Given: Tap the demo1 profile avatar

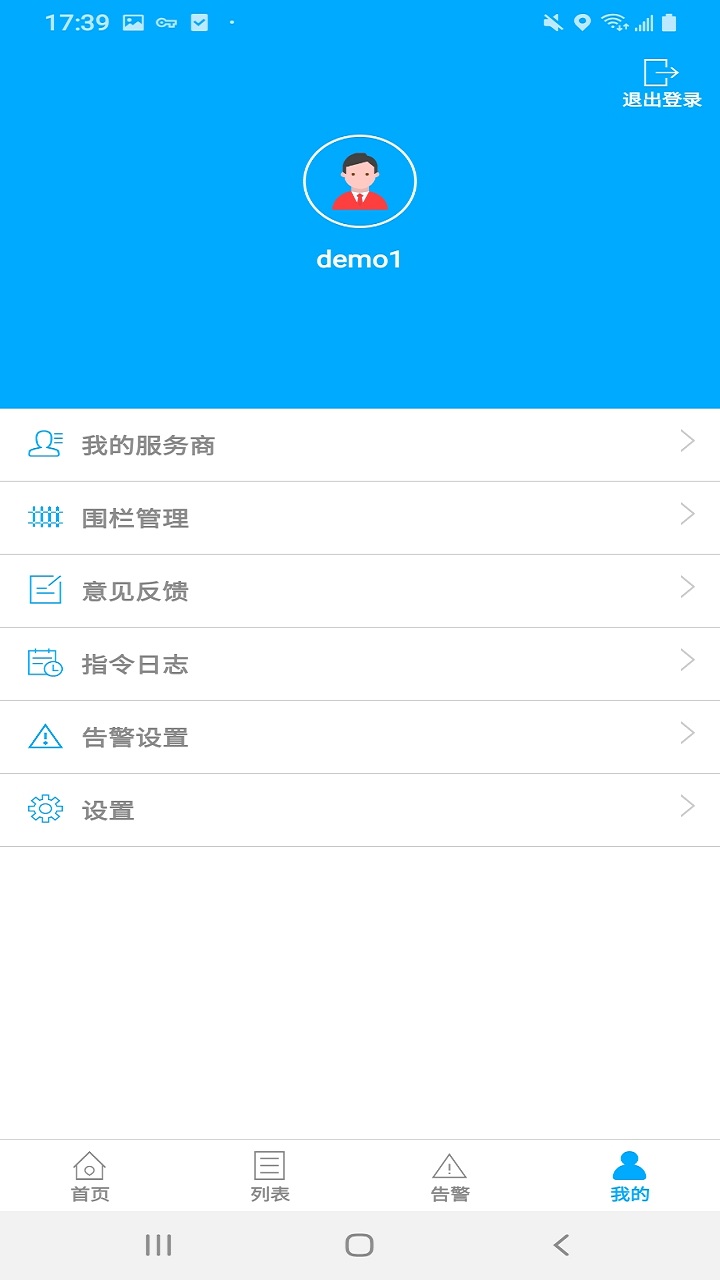Looking at the screenshot, I should pyautogui.click(x=360, y=182).
